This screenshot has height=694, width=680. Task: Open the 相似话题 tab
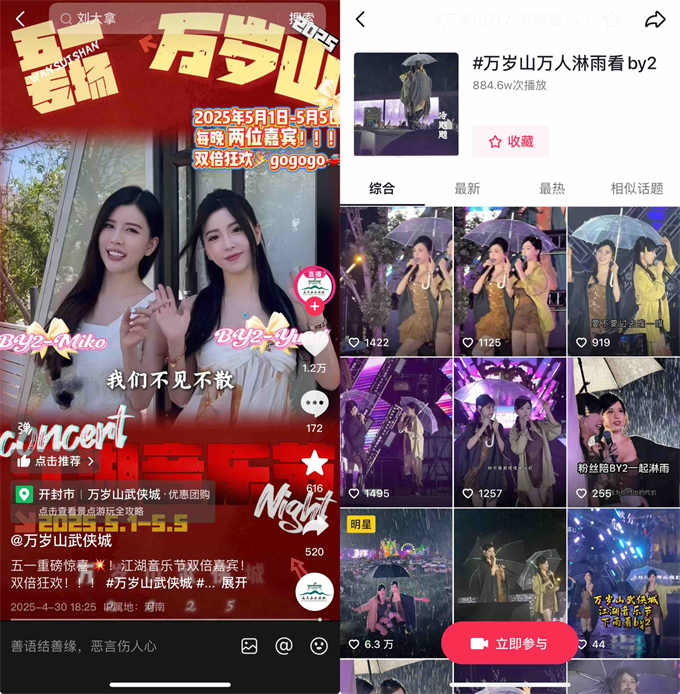(636, 188)
